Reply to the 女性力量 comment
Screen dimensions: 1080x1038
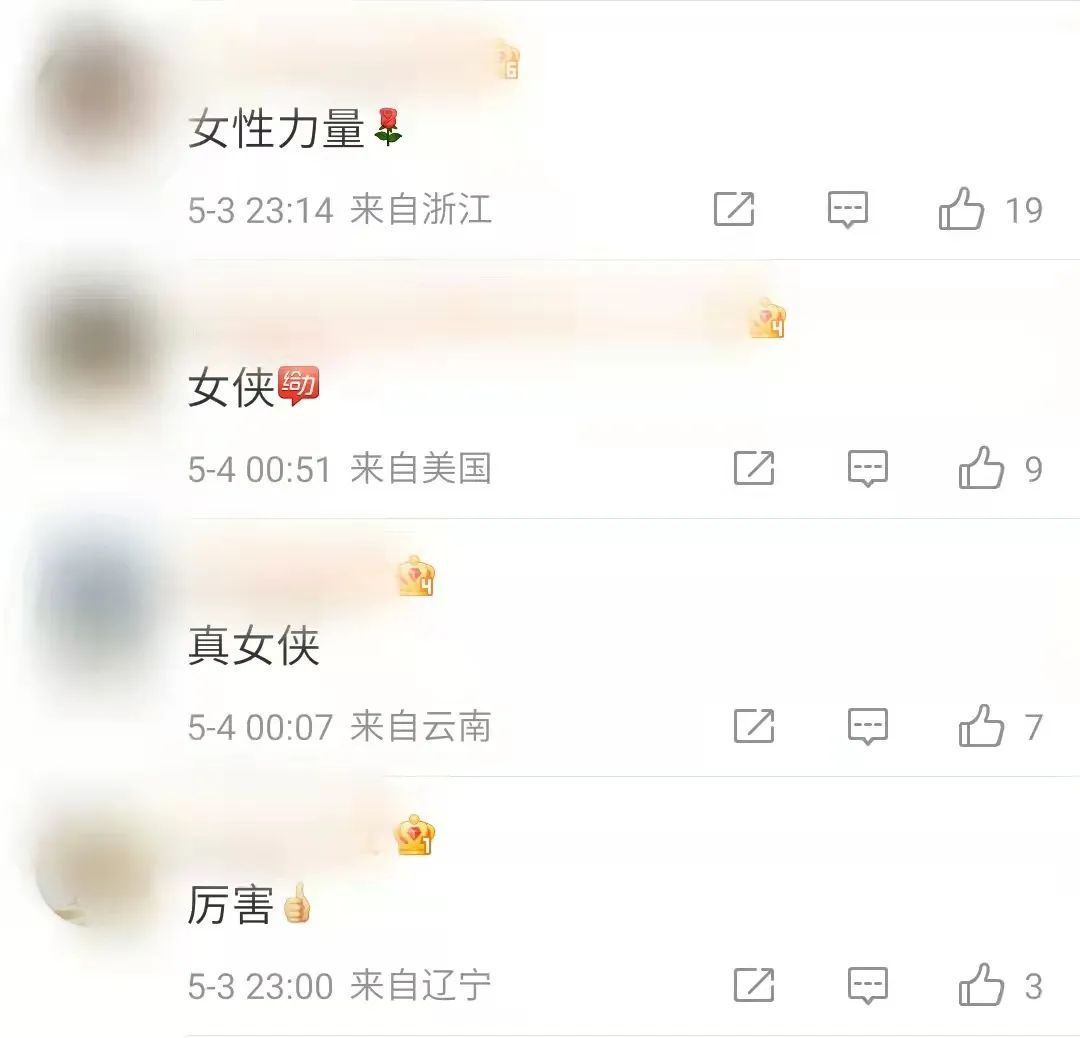848,210
